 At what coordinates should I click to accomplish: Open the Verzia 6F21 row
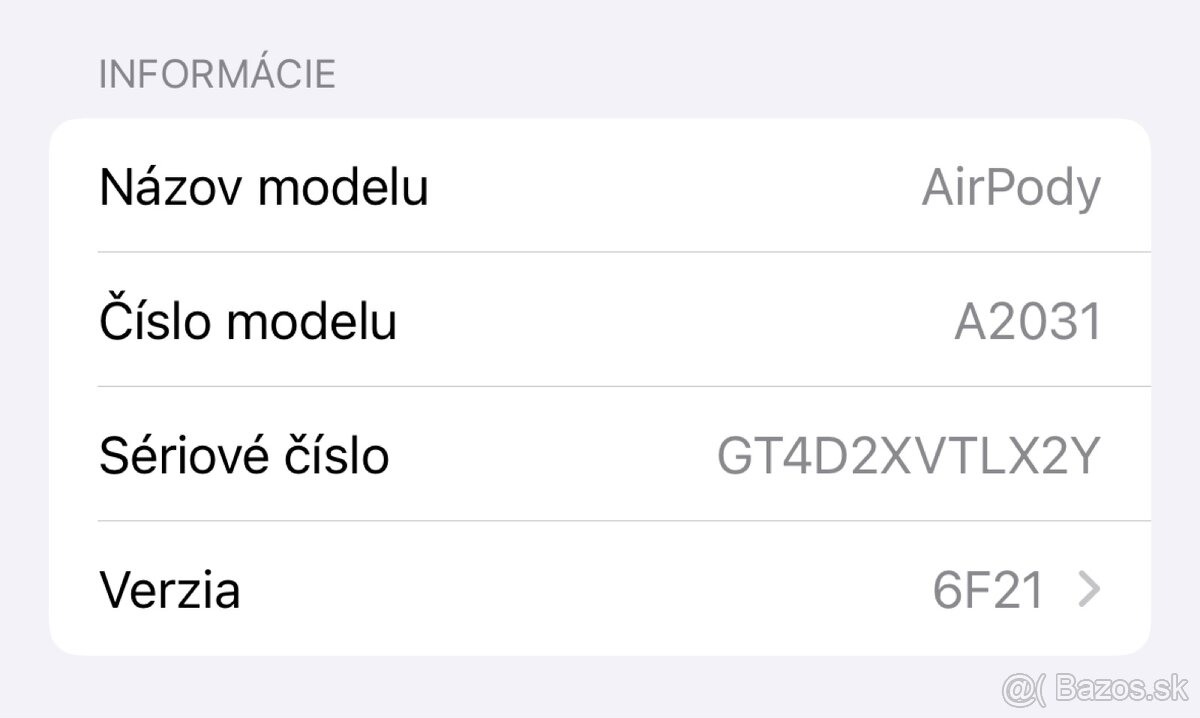pos(600,590)
